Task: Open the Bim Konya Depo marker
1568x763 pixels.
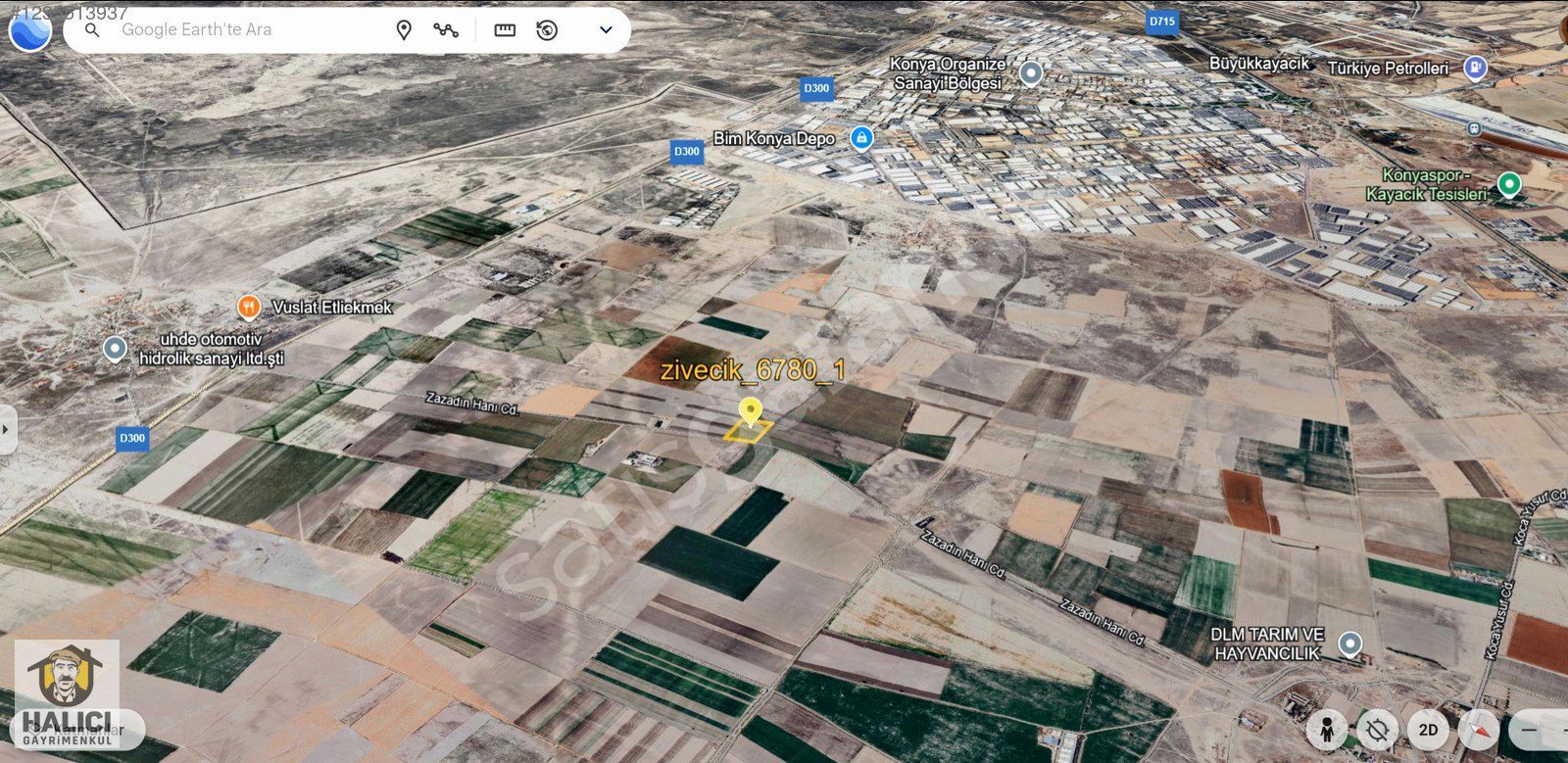Action: (x=861, y=138)
